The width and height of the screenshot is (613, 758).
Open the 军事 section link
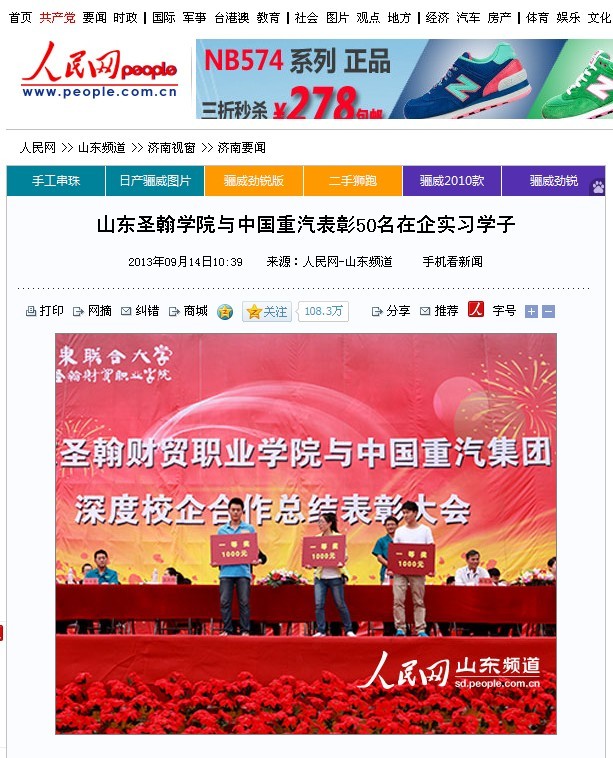[194, 18]
